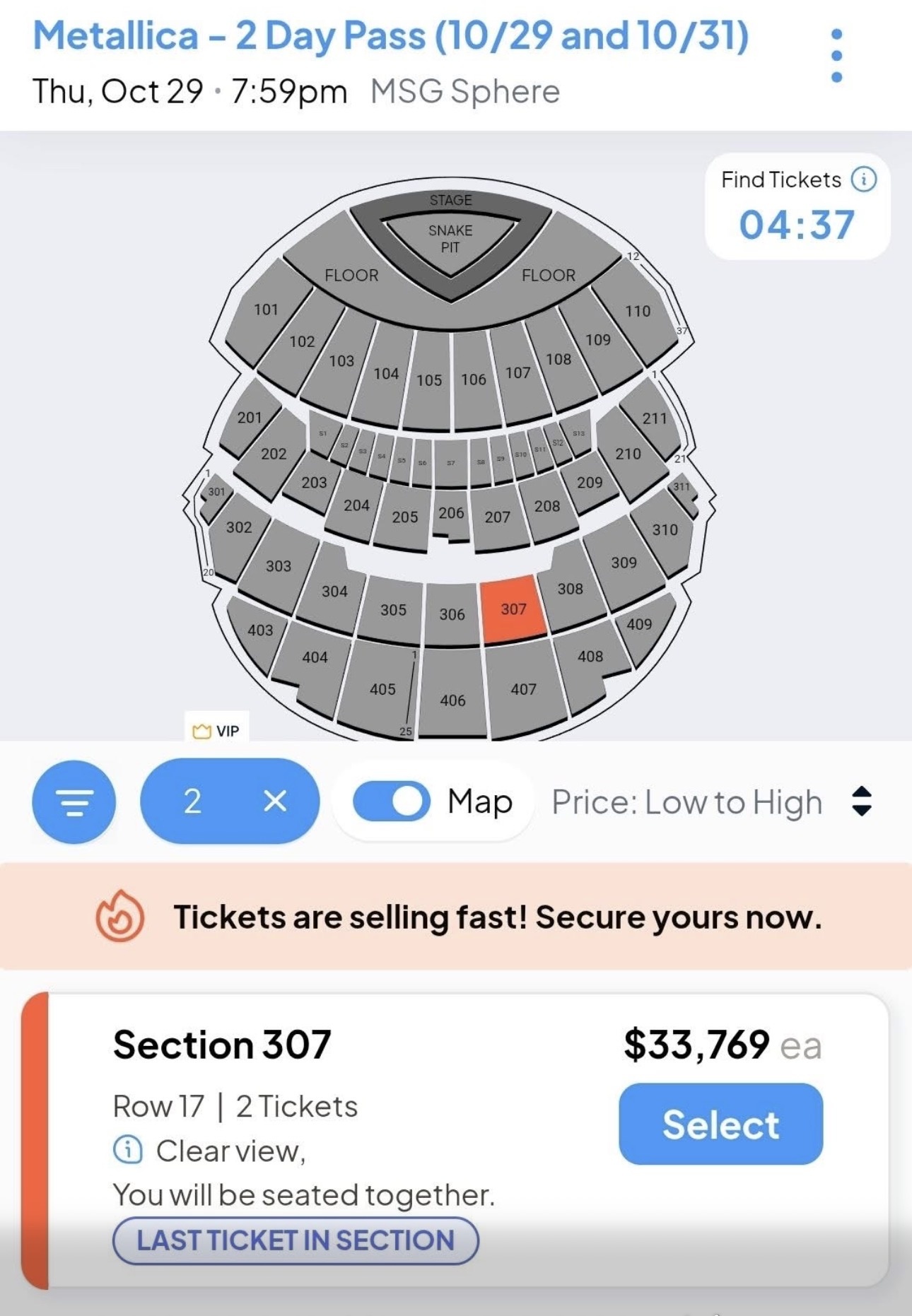The height and width of the screenshot is (1316, 912).
Task: Clear the 2 ticket quantity filter
Action: (275, 801)
